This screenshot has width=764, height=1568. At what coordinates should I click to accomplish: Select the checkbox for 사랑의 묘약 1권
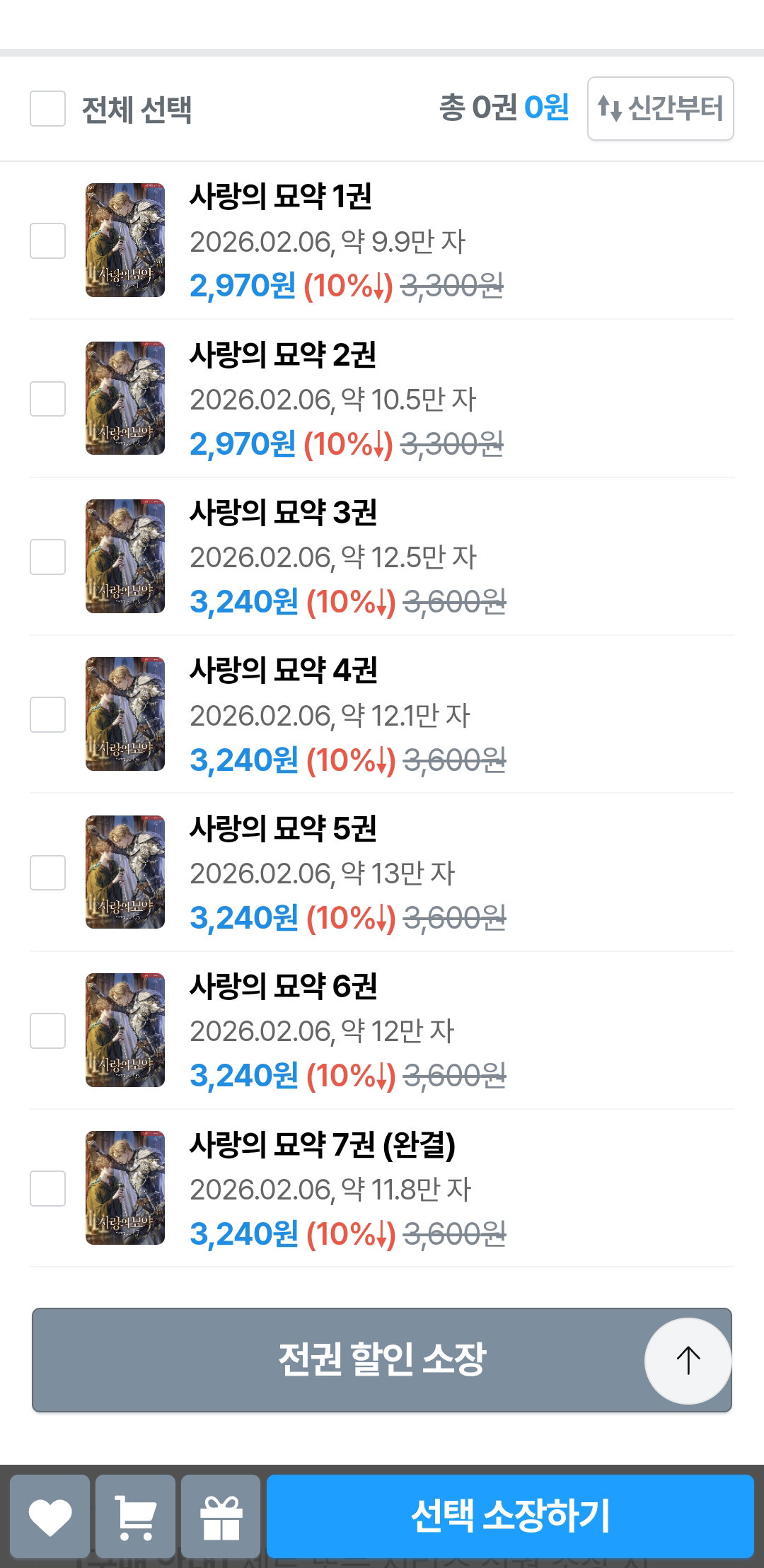coord(47,240)
